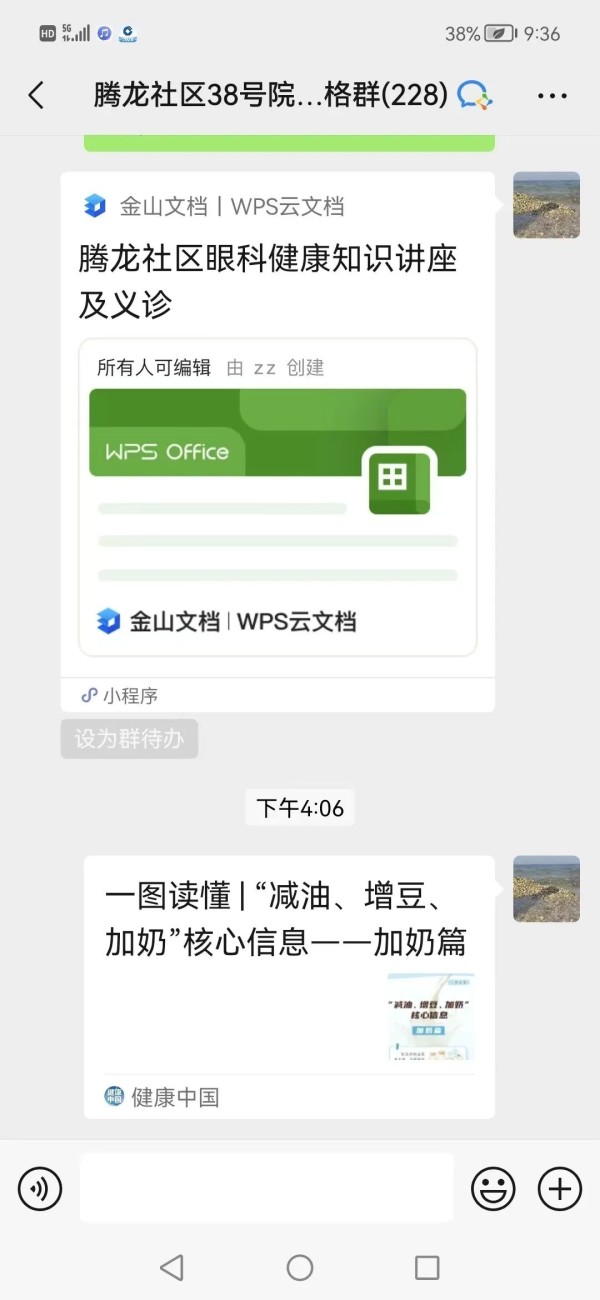Go to the system home screen
Image resolution: width=600 pixels, height=1300 pixels.
pos(300,1268)
